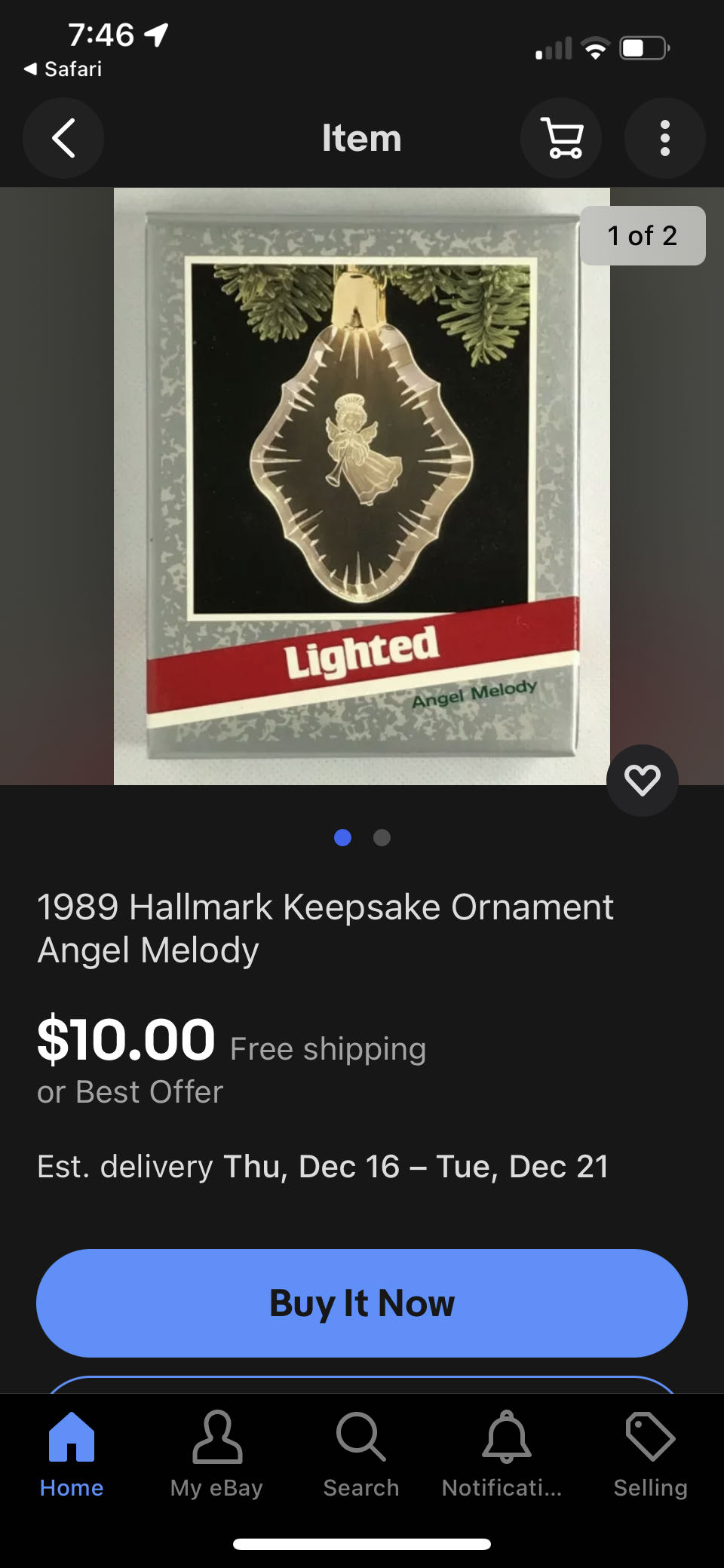Switch to the Selling tab

coord(650,1455)
